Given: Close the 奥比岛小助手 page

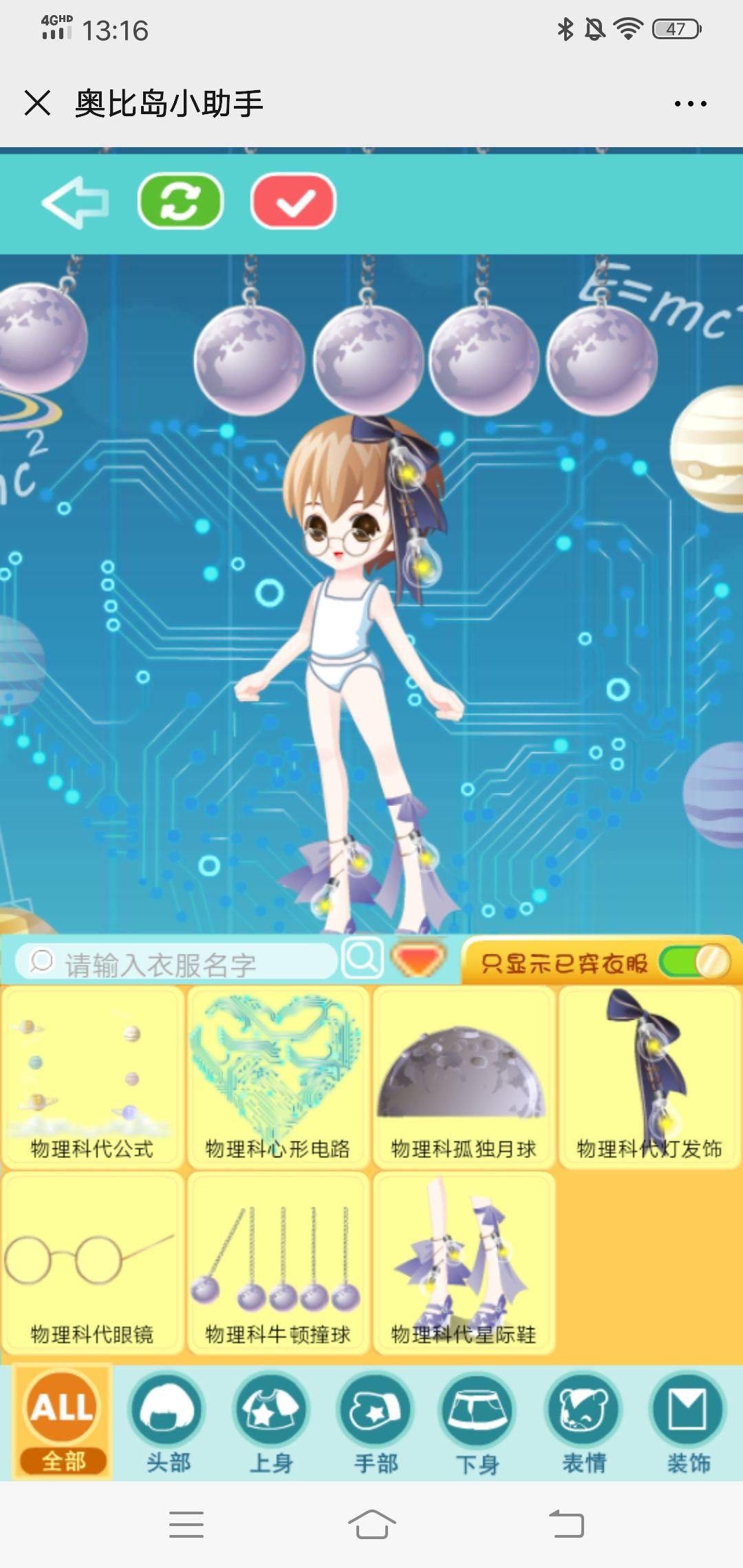Looking at the screenshot, I should coord(37,103).
